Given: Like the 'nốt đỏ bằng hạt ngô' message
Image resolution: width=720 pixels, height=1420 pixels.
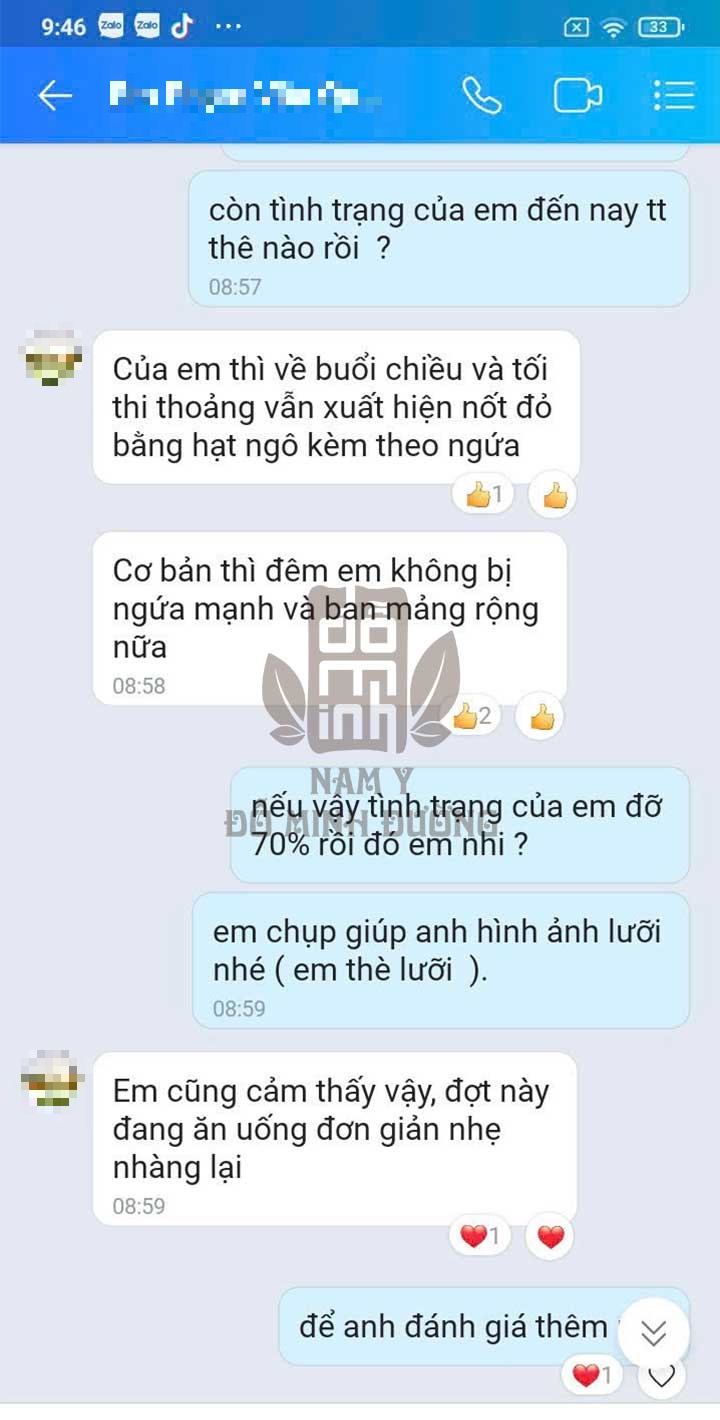Looking at the screenshot, I should click(x=553, y=494).
